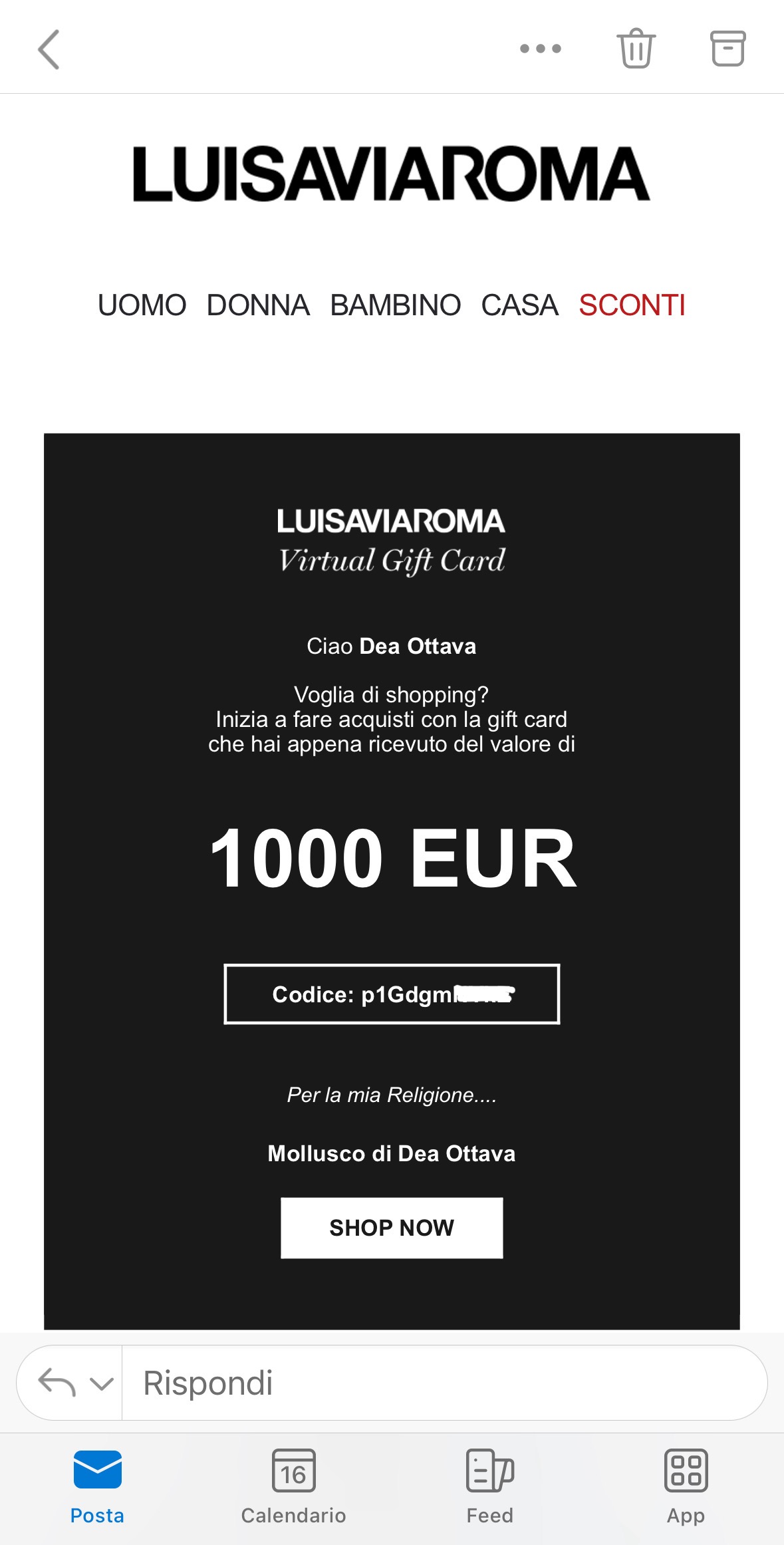Expand reply options with the chevron
The width and height of the screenshot is (784, 1545).
coord(102,1384)
